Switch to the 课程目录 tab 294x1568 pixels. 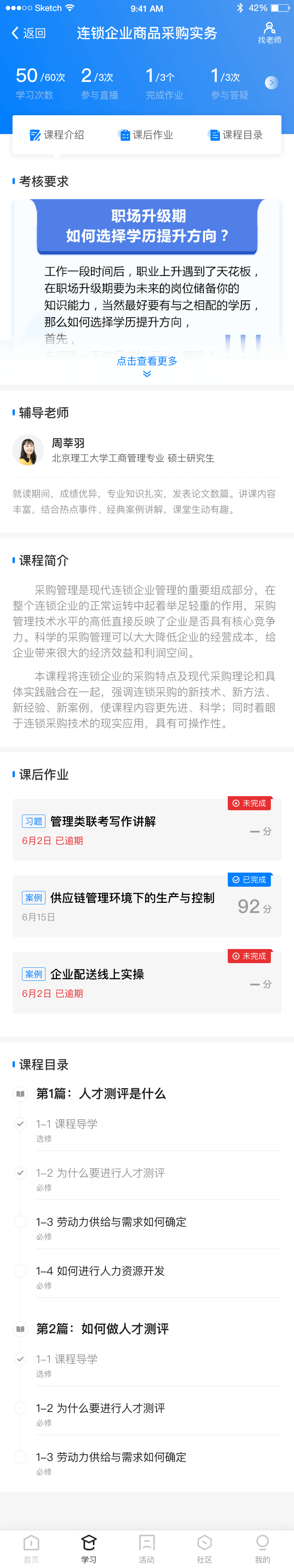(x=236, y=134)
